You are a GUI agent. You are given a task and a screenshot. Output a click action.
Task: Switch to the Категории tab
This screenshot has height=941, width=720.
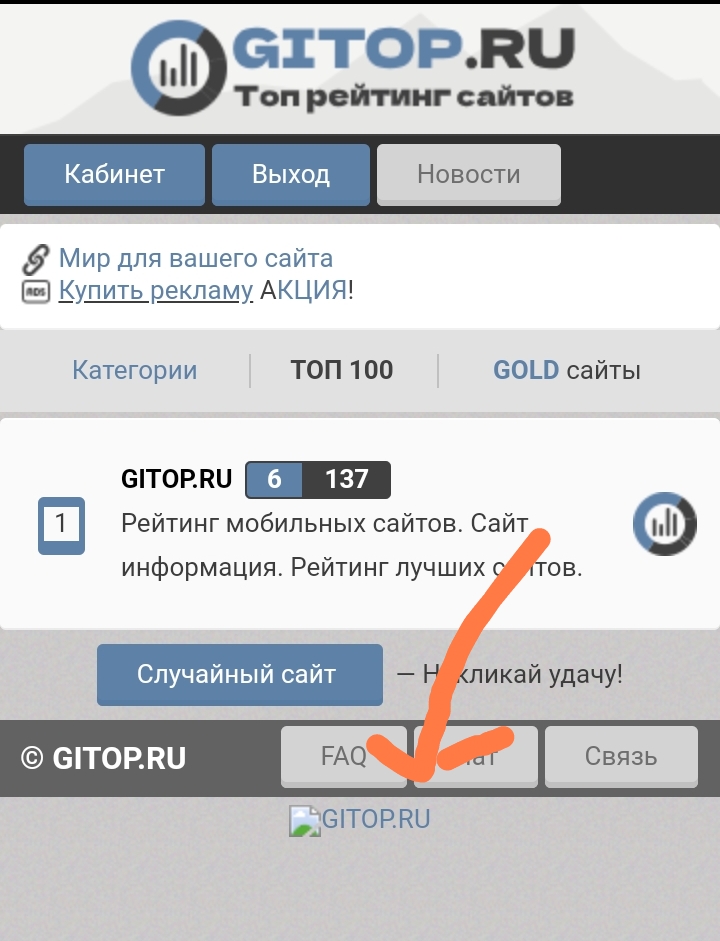pos(134,370)
